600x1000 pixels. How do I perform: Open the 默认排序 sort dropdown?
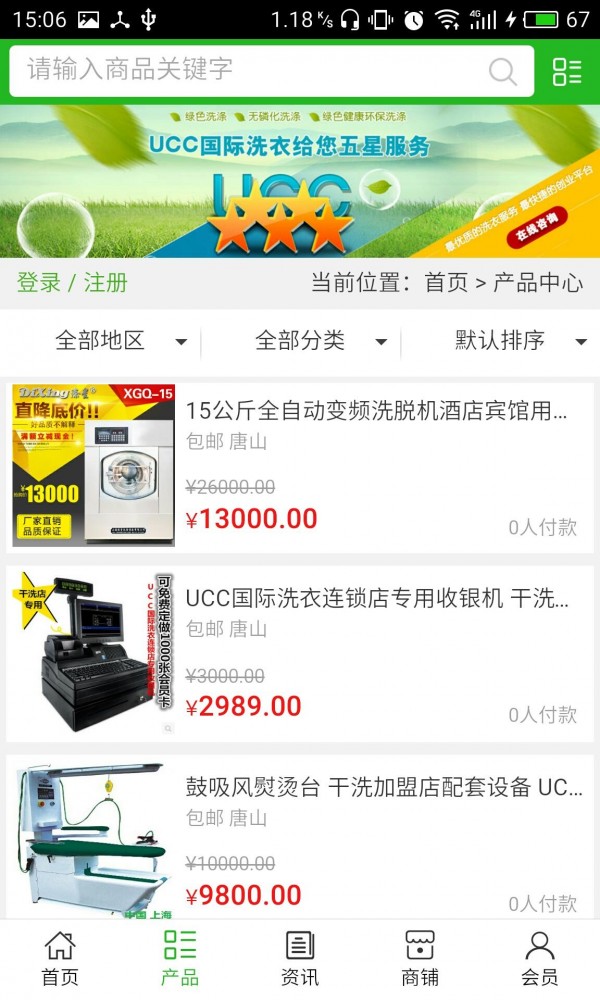coord(520,341)
